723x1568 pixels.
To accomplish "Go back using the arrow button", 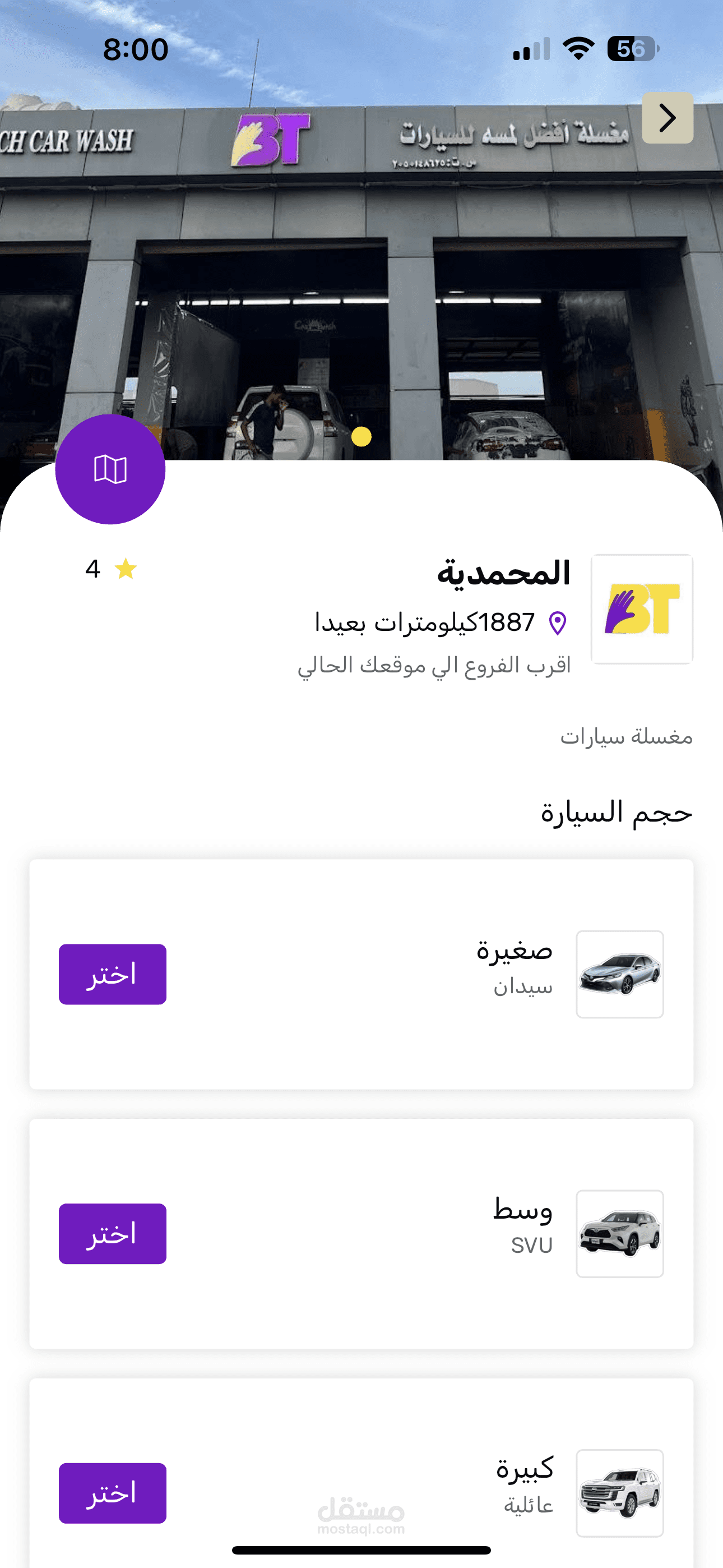I will tap(667, 118).
